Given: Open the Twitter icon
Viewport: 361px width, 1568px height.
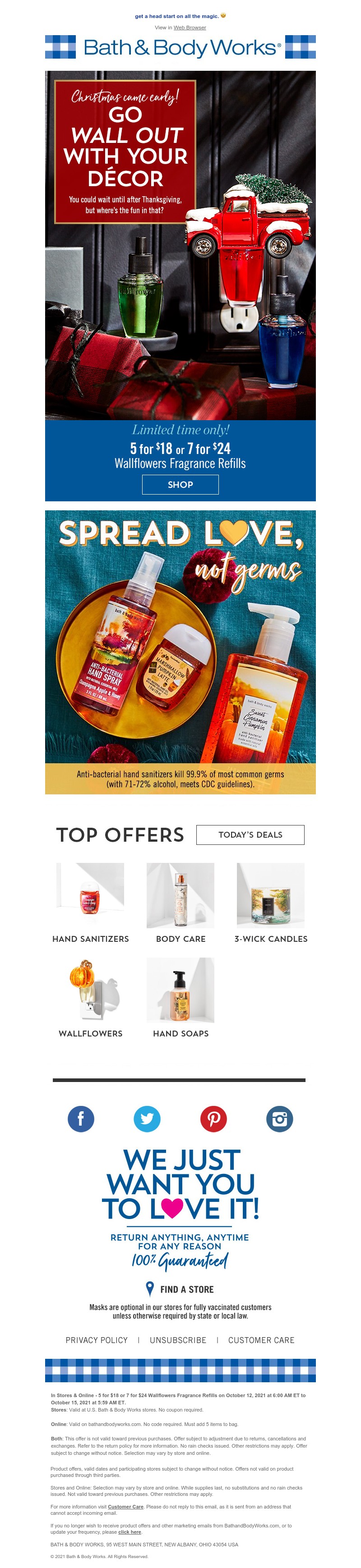Looking at the screenshot, I should pyautogui.click(x=147, y=1118).
